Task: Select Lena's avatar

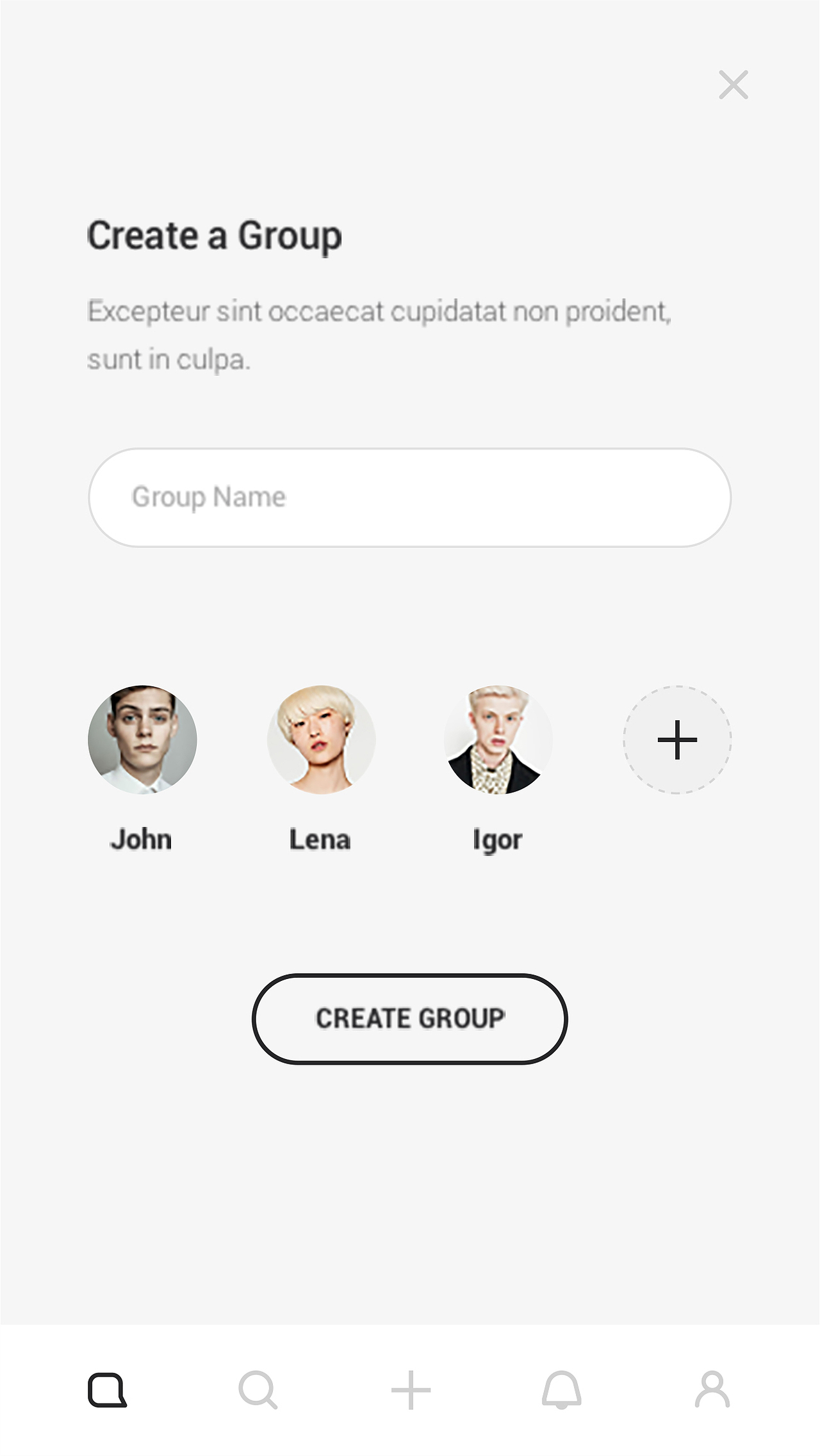Action: point(321,740)
